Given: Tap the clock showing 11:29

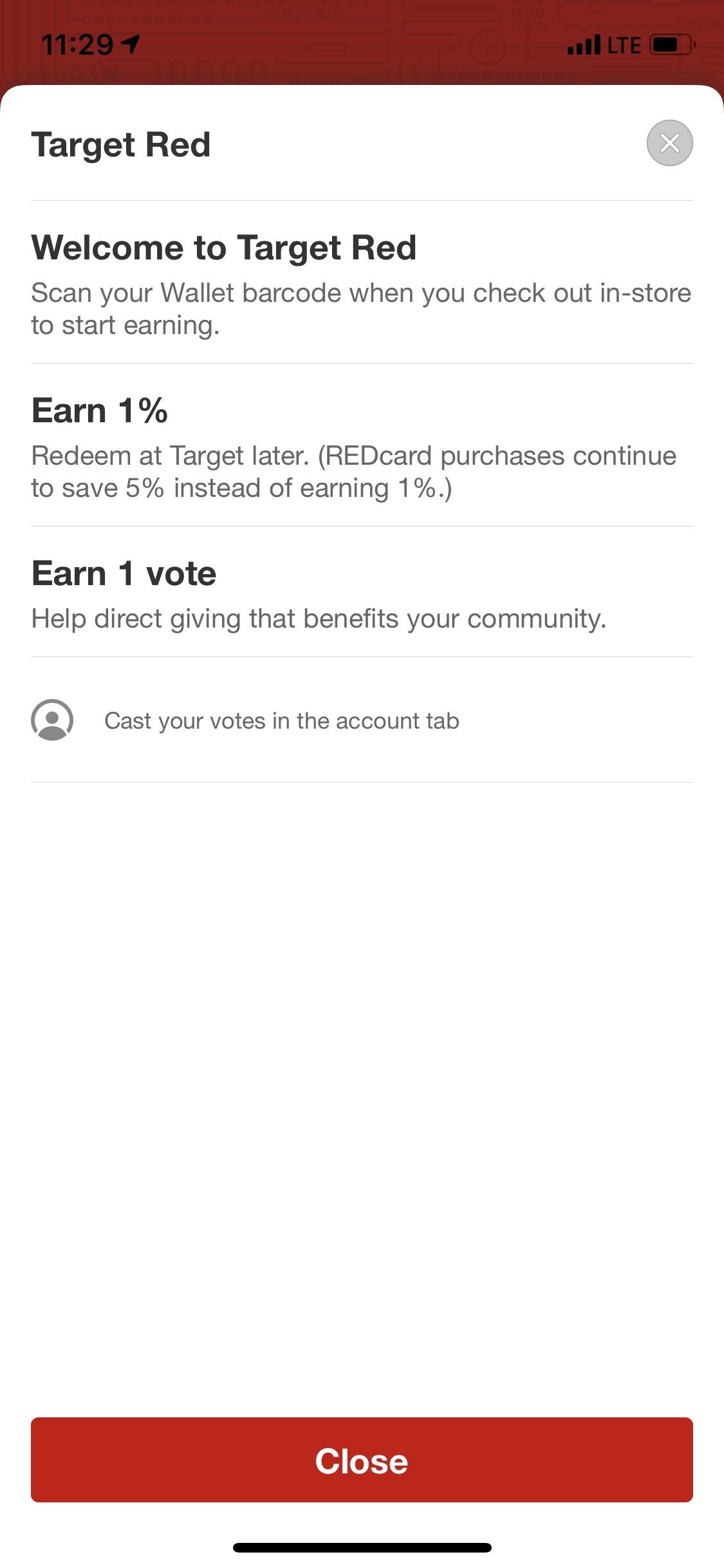Looking at the screenshot, I should pyautogui.click(x=77, y=44).
